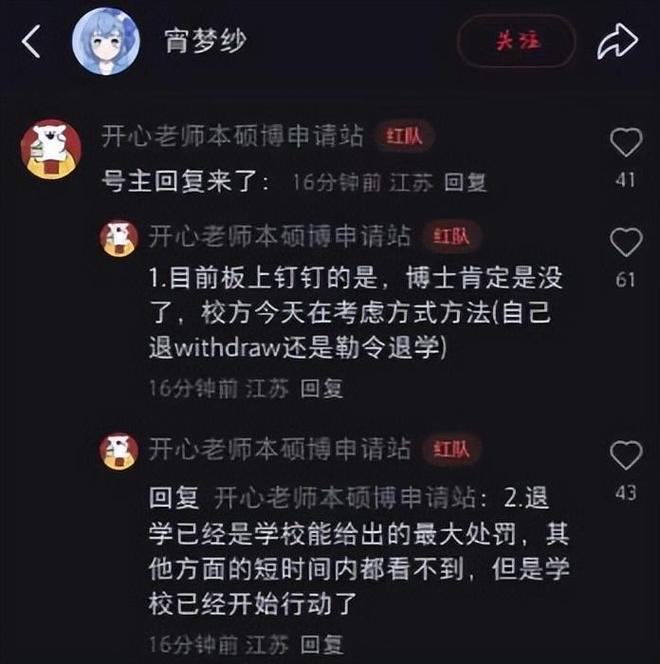Share this post with the arrow icon
The height and width of the screenshot is (664, 660).
tap(616, 41)
